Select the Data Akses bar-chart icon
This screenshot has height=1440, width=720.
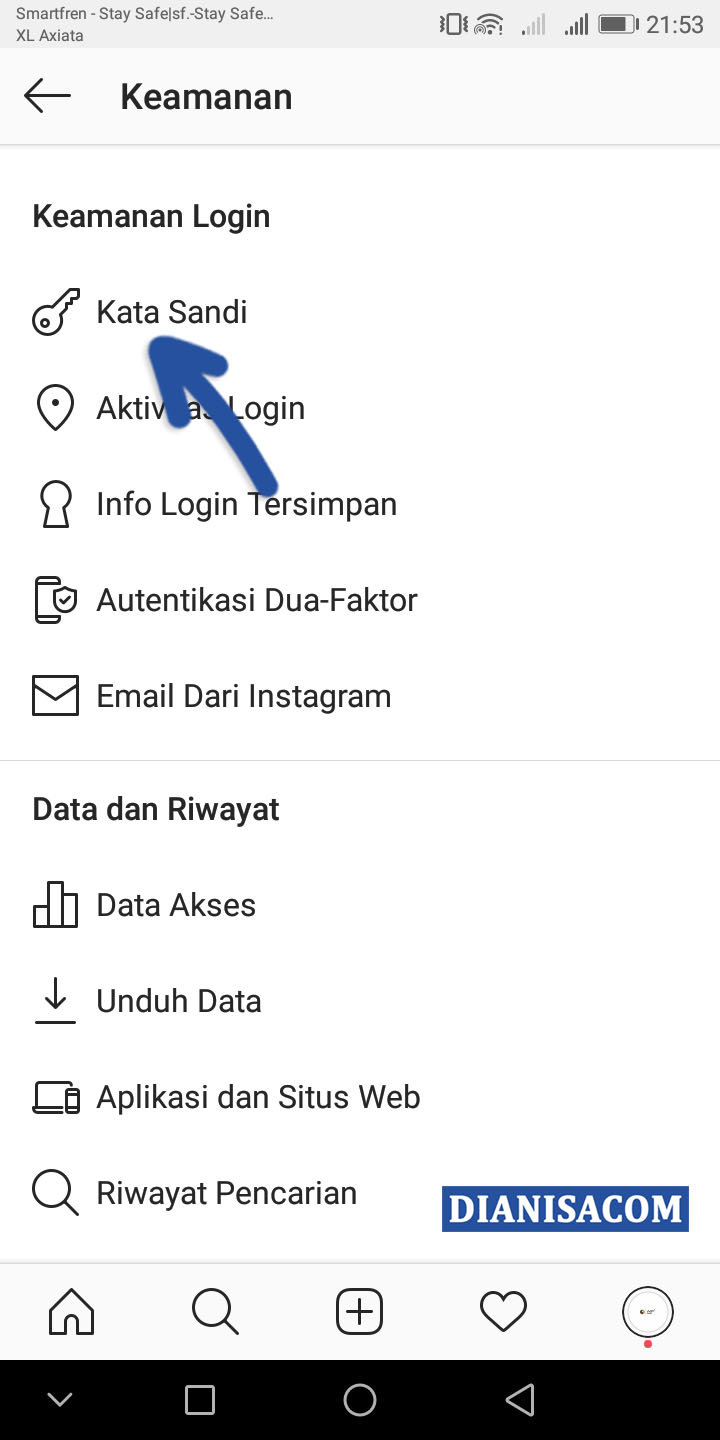point(55,904)
